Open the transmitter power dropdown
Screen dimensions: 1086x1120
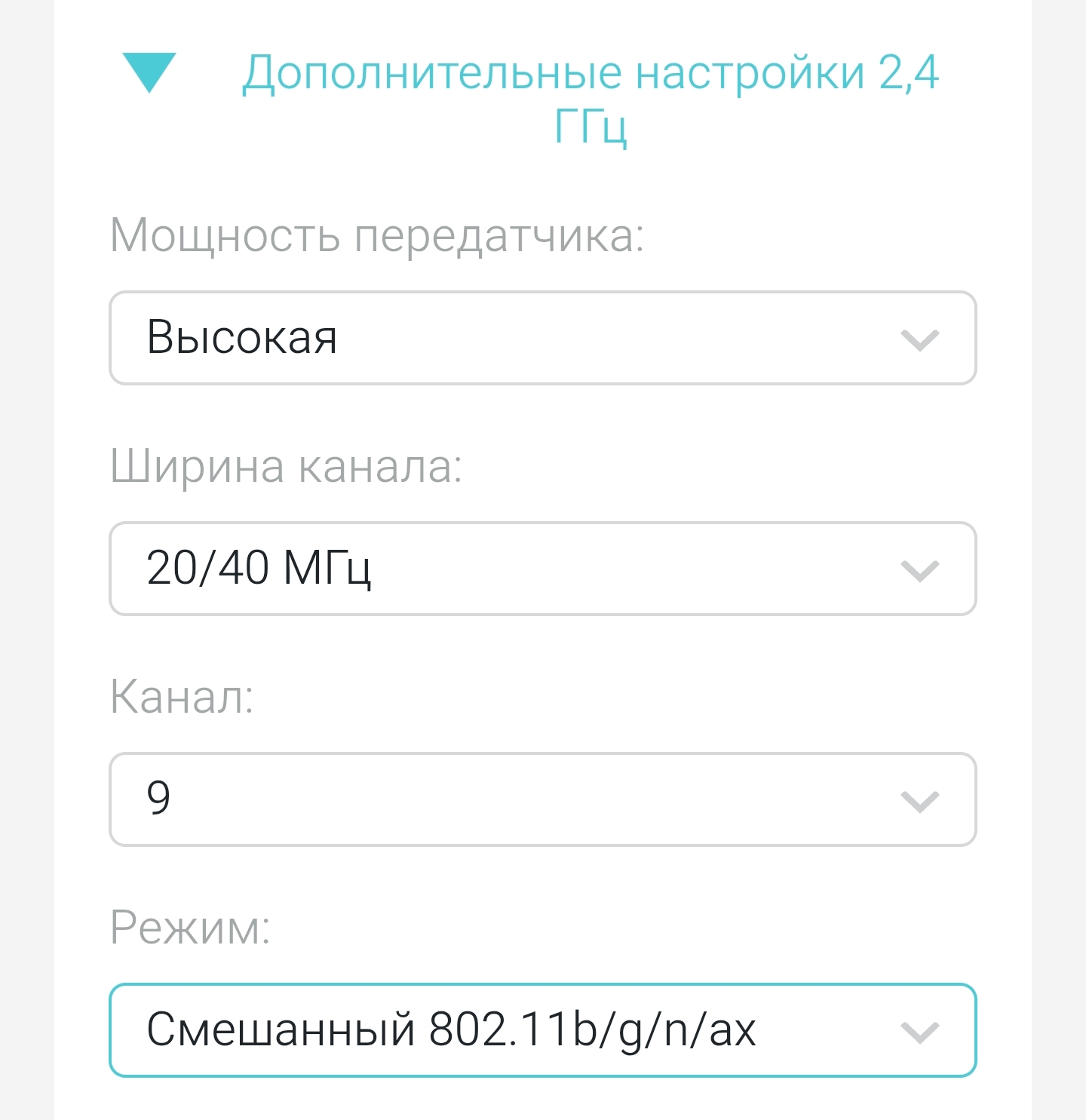point(542,338)
